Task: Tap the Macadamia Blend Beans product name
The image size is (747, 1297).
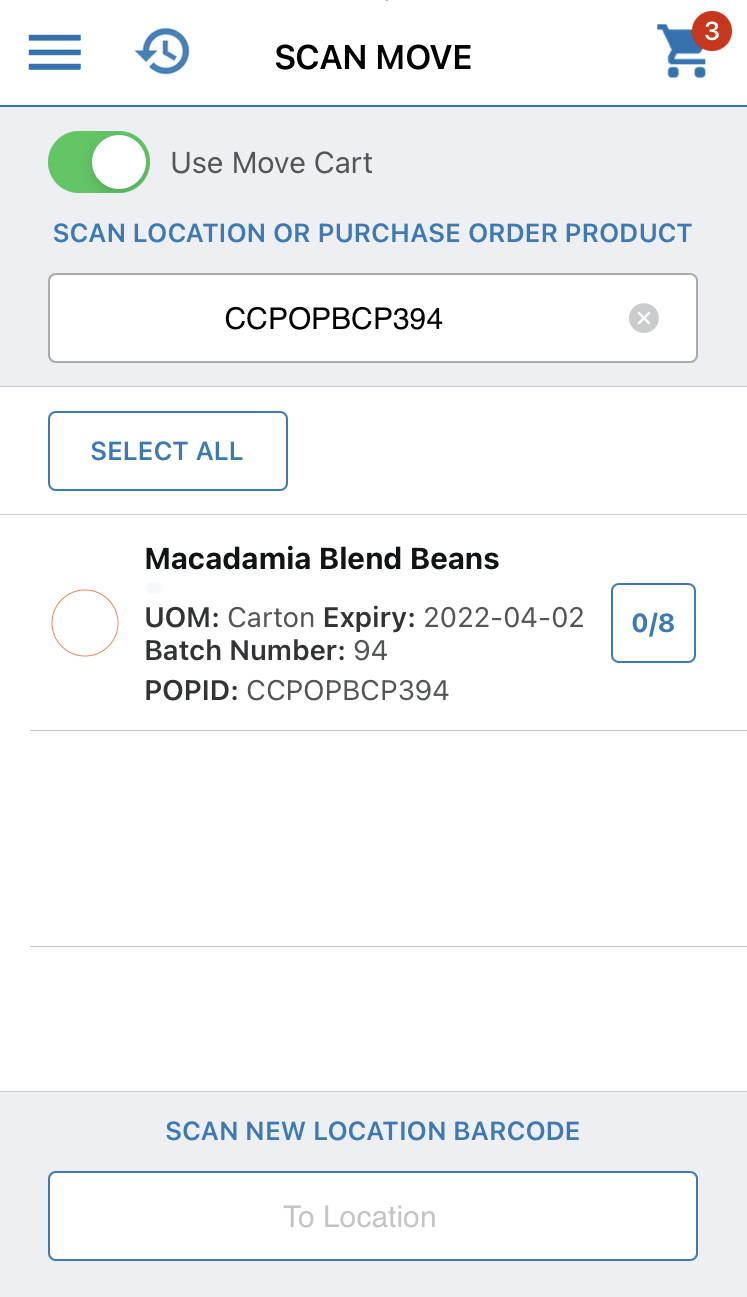Action: [322, 558]
